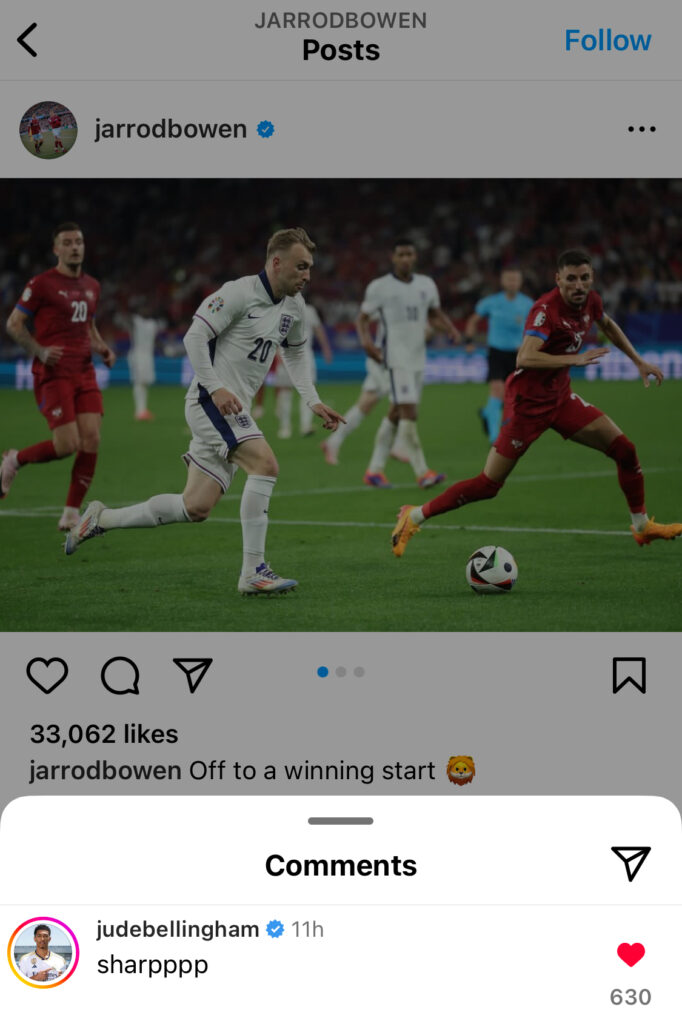Share from the Comments sheet header
Screen dimensions: 682x1024
point(630,863)
